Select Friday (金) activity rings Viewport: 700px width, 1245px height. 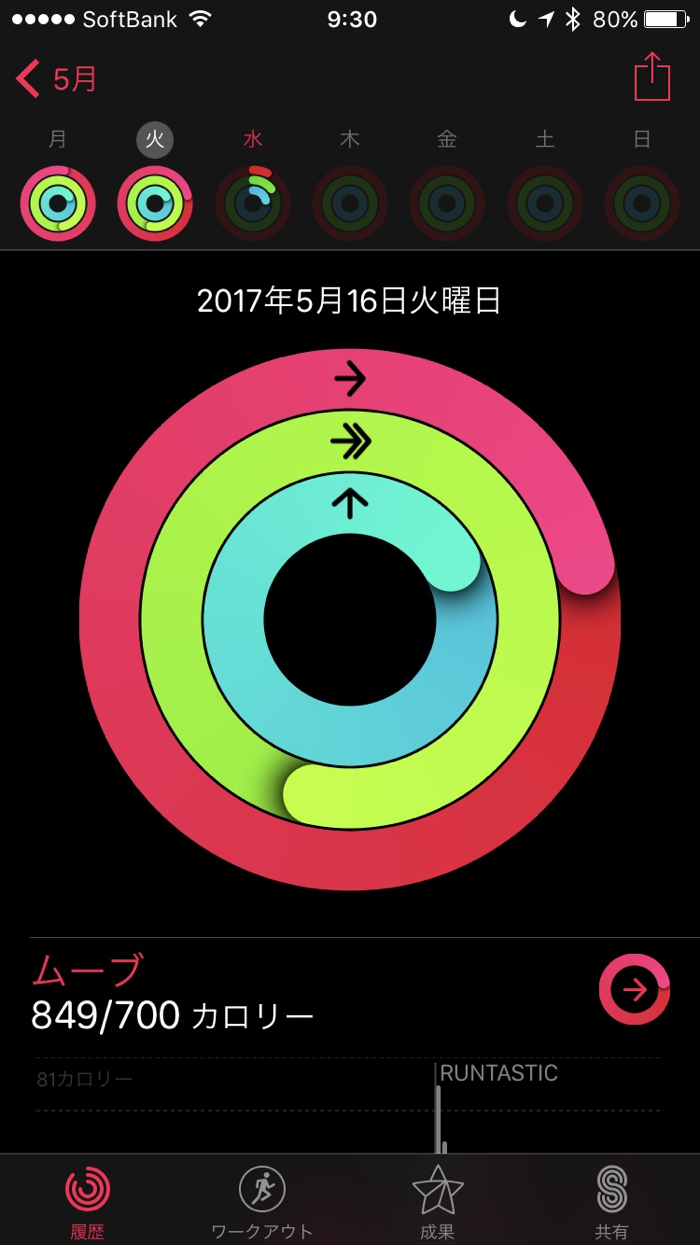(x=447, y=203)
